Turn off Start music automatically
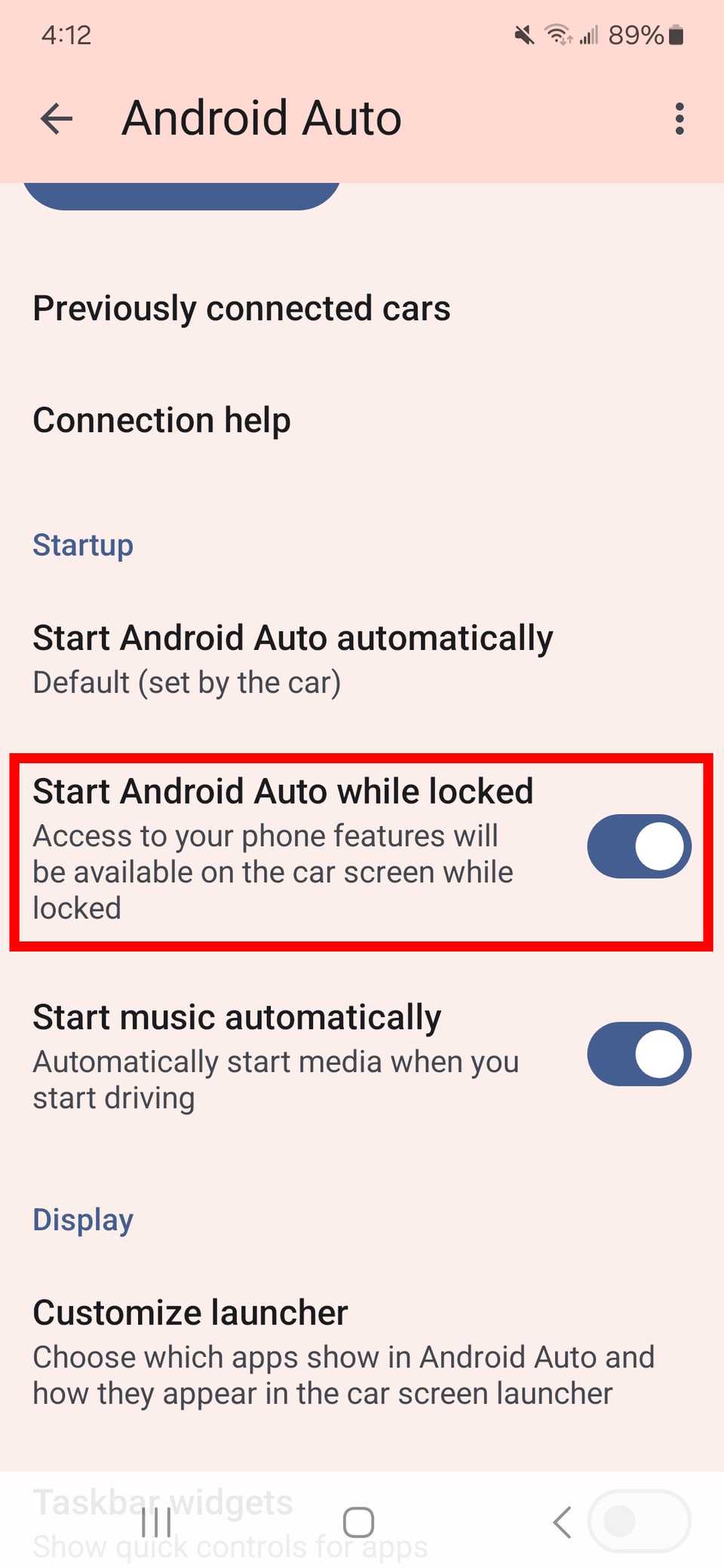Image resolution: width=724 pixels, height=1568 pixels. pyautogui.click(x=639, y=1054)
